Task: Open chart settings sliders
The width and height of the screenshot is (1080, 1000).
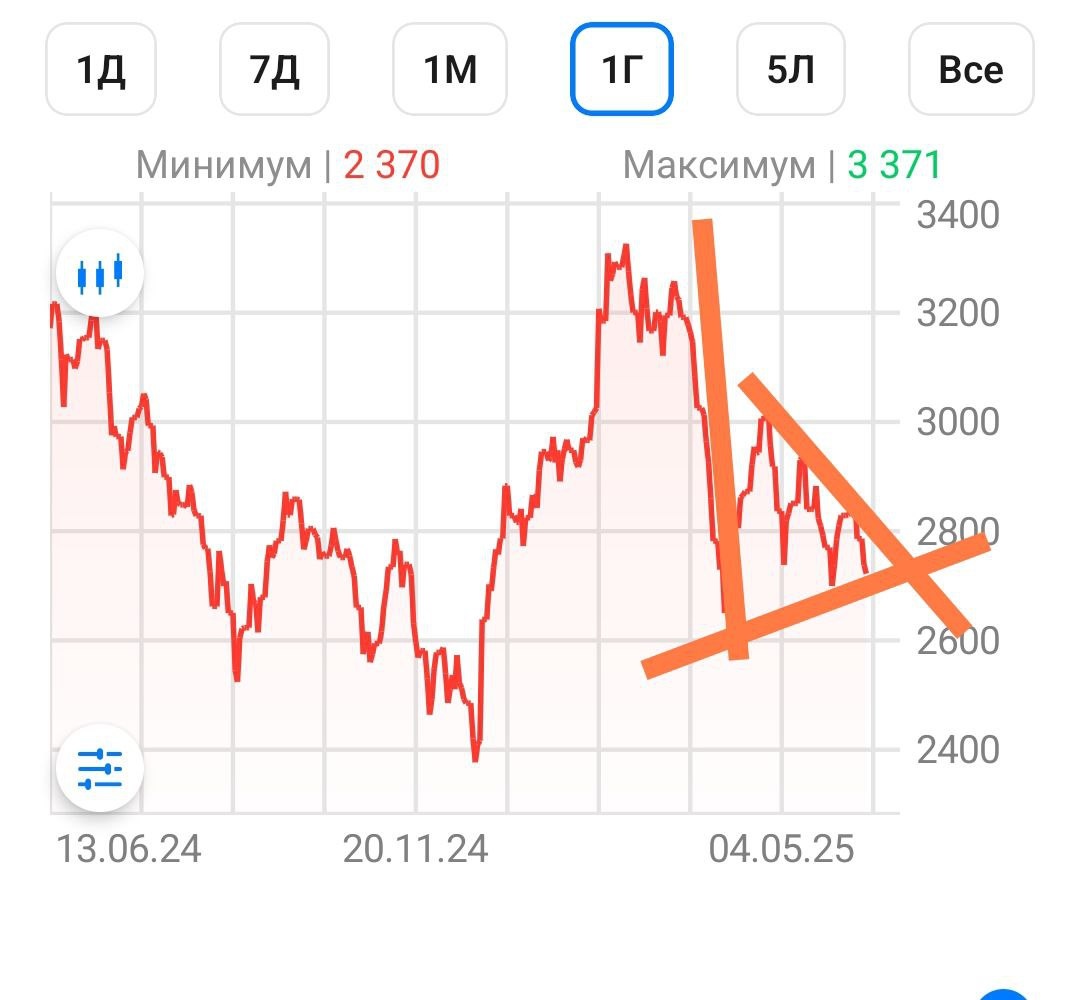Action: 100,768
